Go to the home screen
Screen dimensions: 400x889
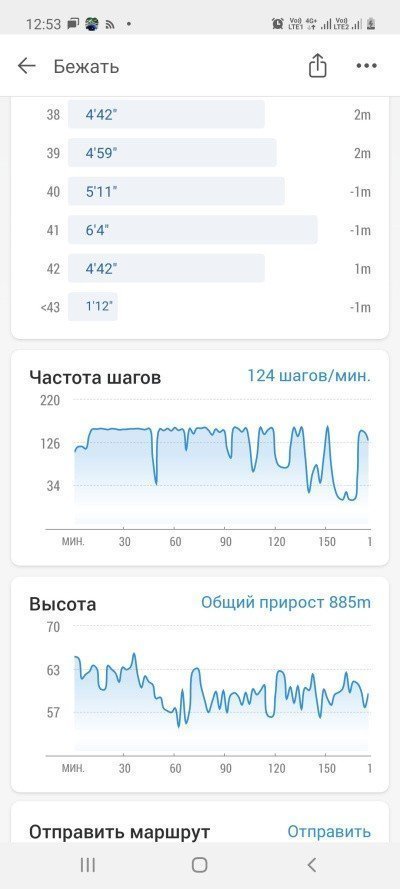pyautogui.click(x=199, y=865)
